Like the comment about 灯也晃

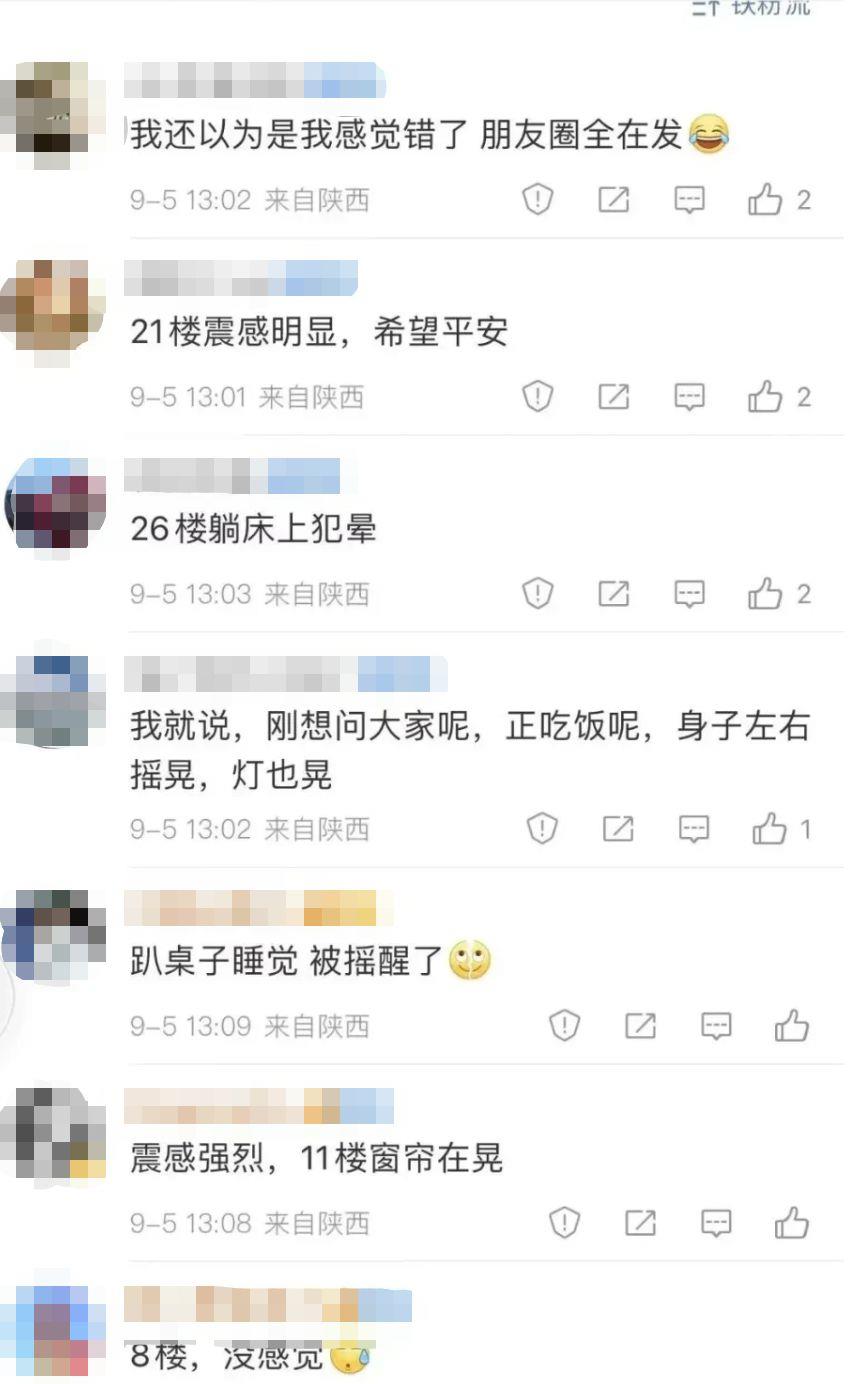[x=769, y=829]
